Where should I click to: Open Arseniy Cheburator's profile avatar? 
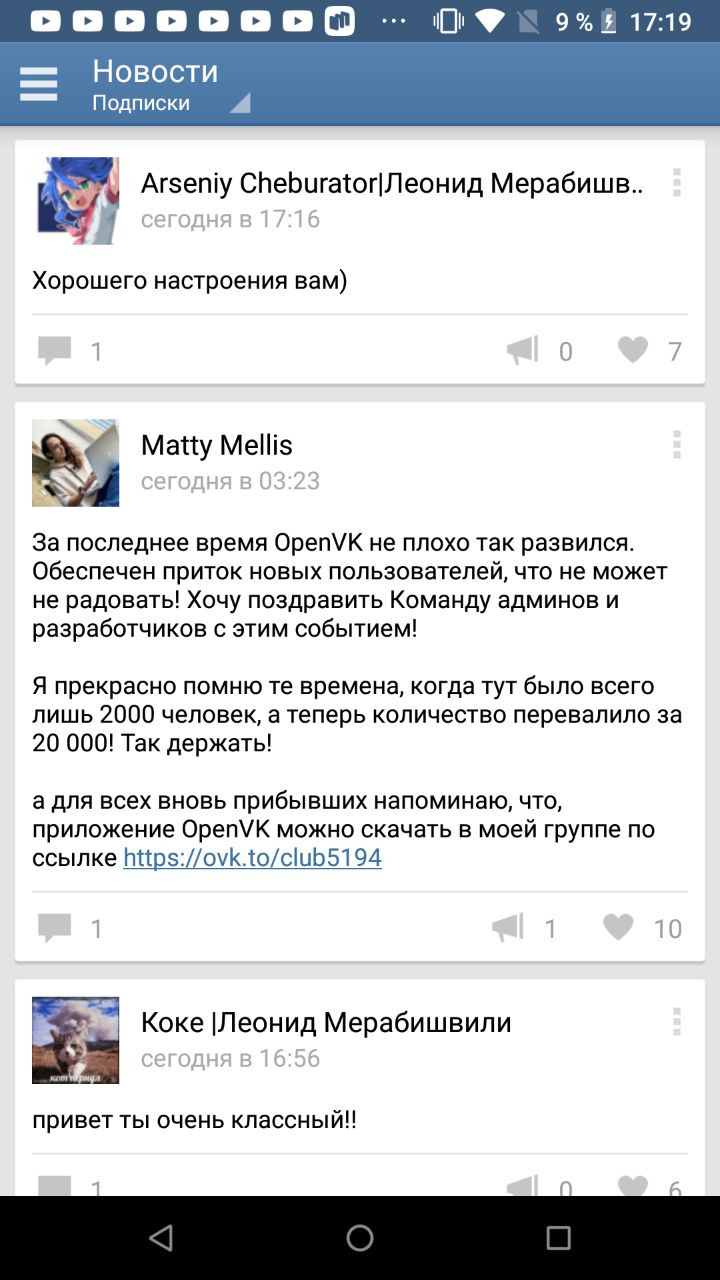[76, 200]
